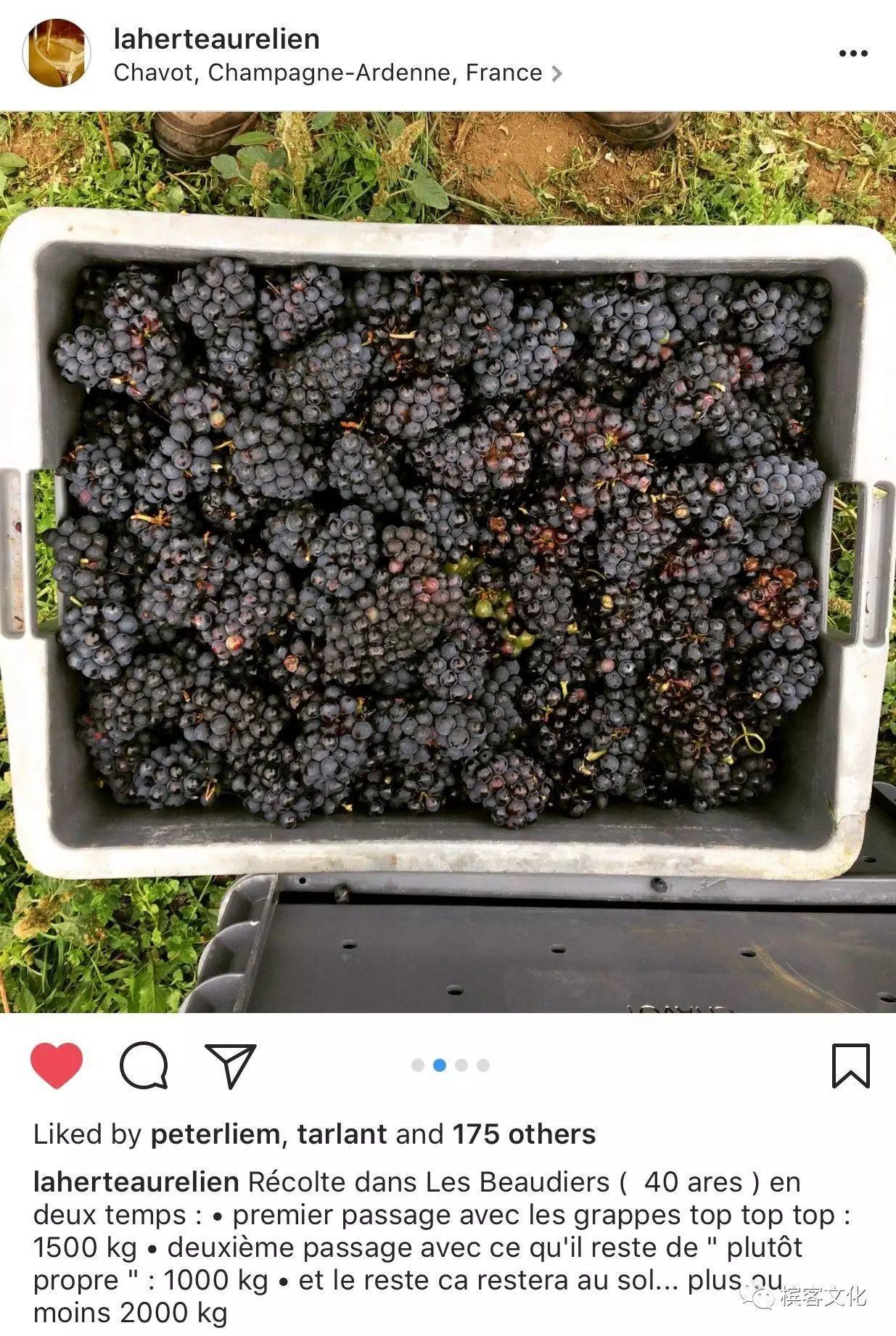Save the post with the bookmark icon
896x1336 pixels.
tap(850, 1065)
